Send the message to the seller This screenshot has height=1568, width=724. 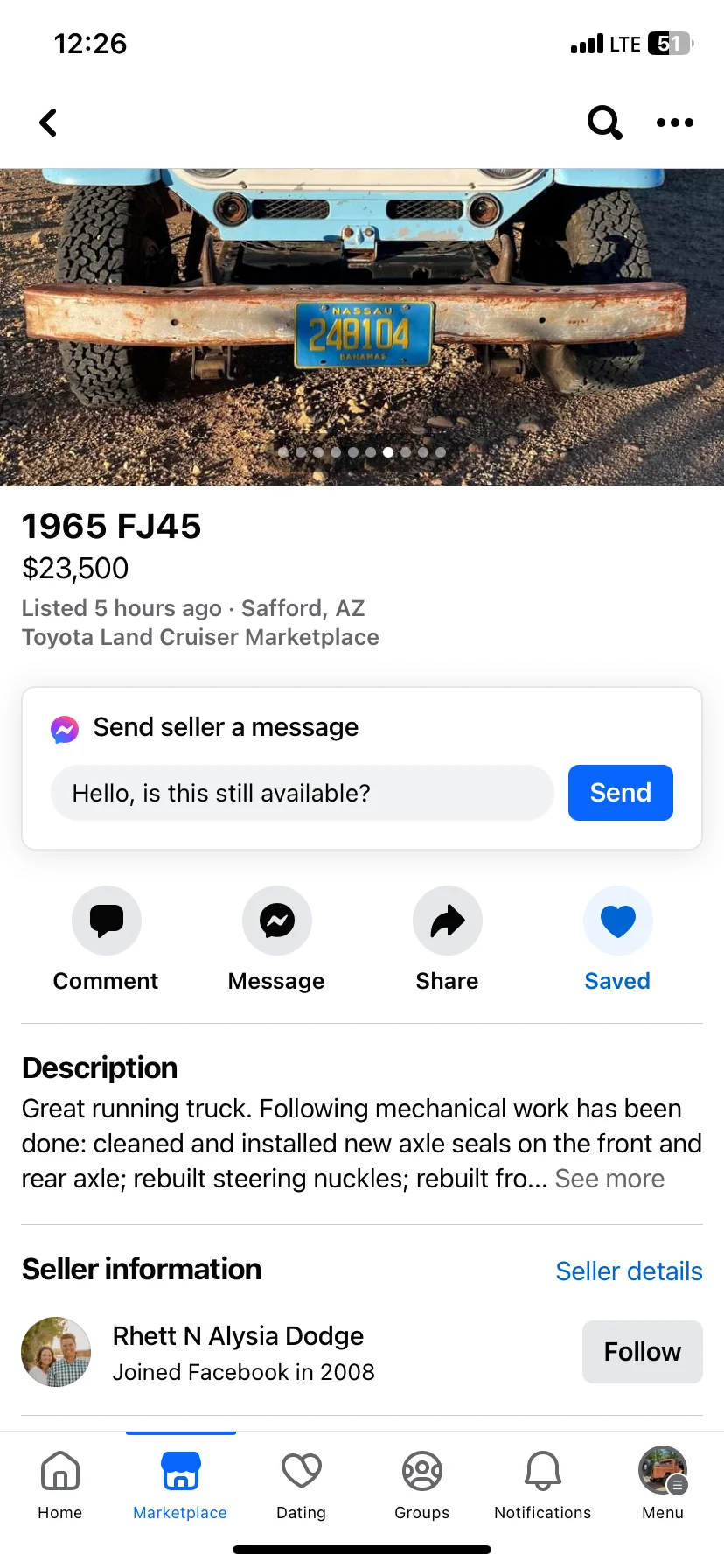pyautogui.click(x=620, y=793)
